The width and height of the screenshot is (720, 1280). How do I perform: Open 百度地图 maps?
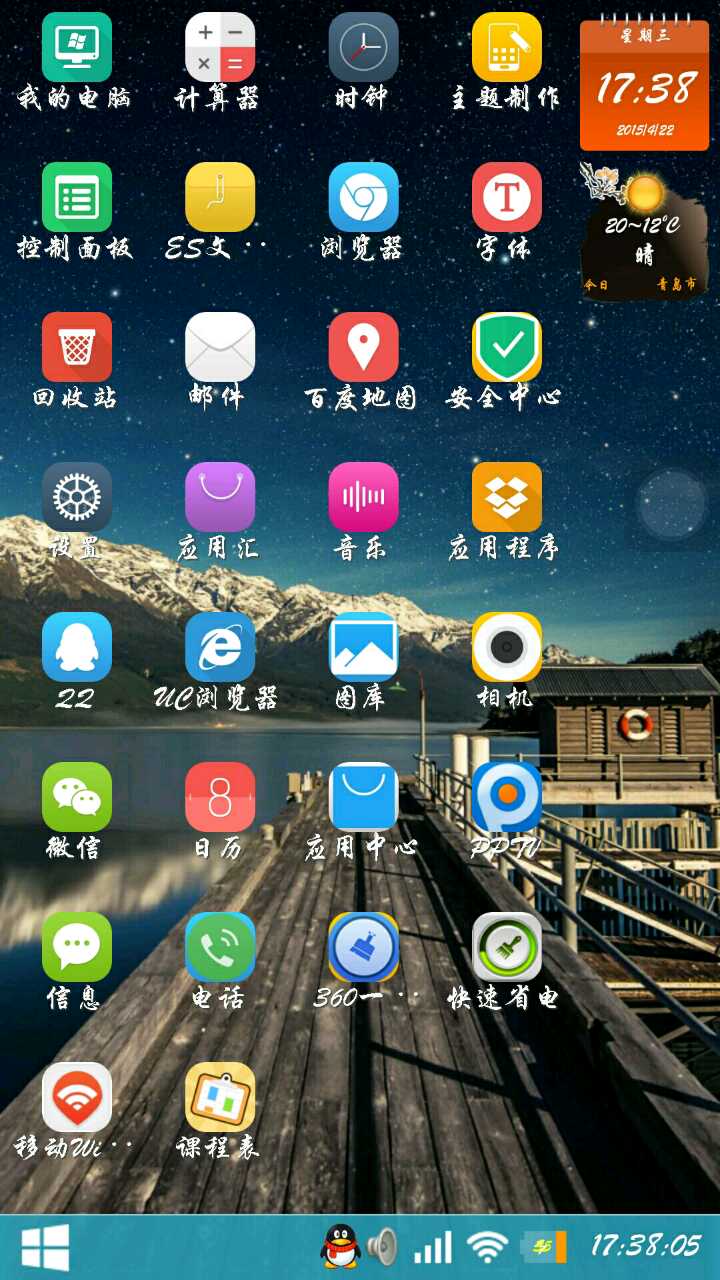coord(364,348)
